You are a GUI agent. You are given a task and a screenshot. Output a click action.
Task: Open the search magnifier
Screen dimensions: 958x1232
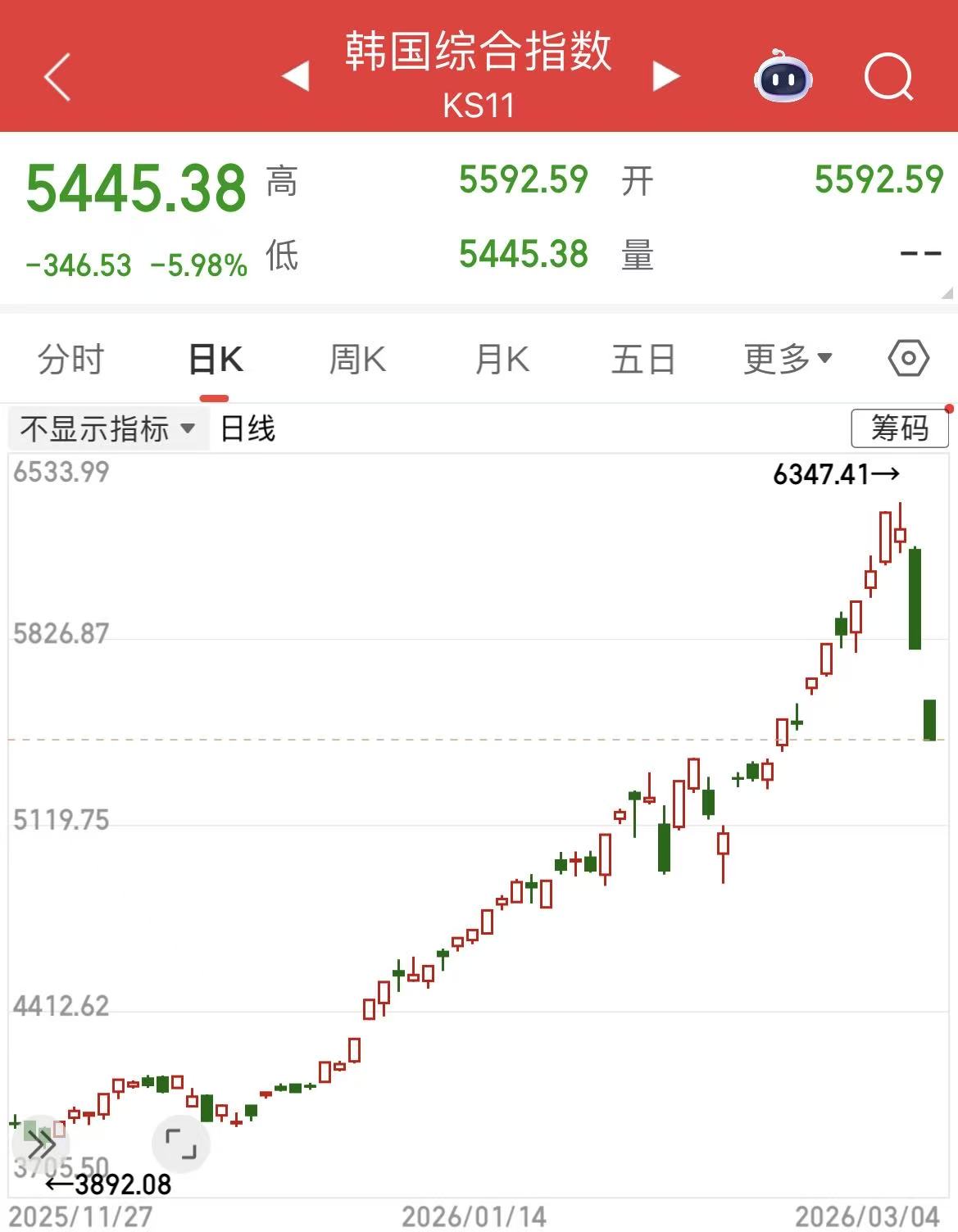pos(888,77)
